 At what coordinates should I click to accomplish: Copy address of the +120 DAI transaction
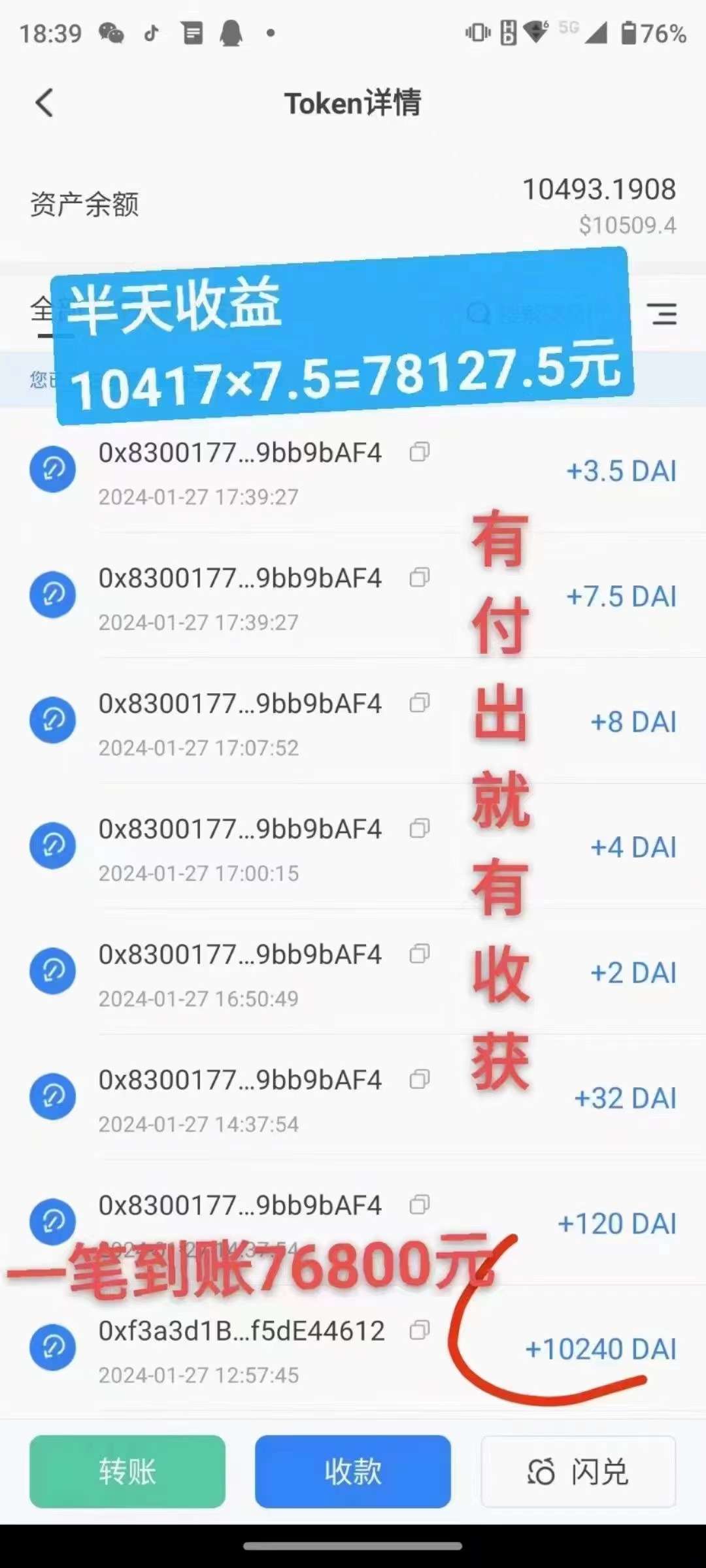point(419,1205)
